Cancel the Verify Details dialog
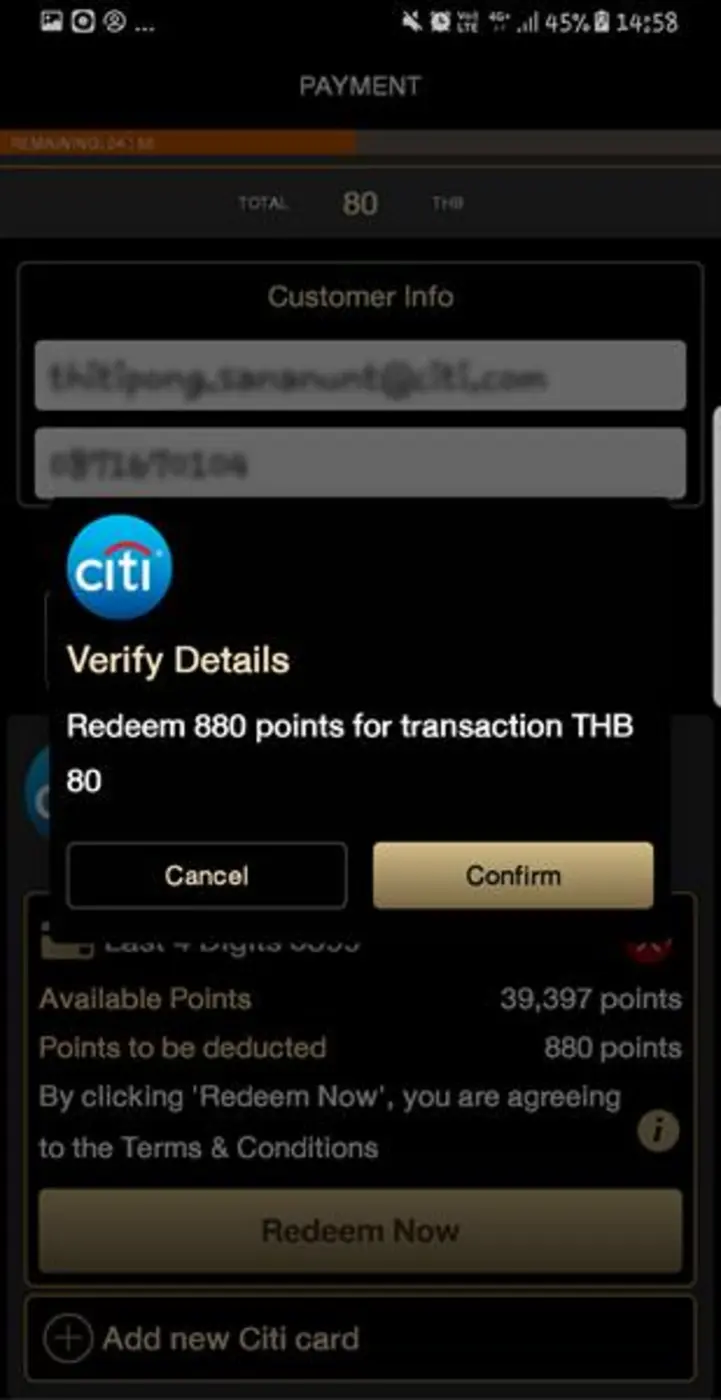The width and height of the screenshot is (721, 1400). coord(206,875)
